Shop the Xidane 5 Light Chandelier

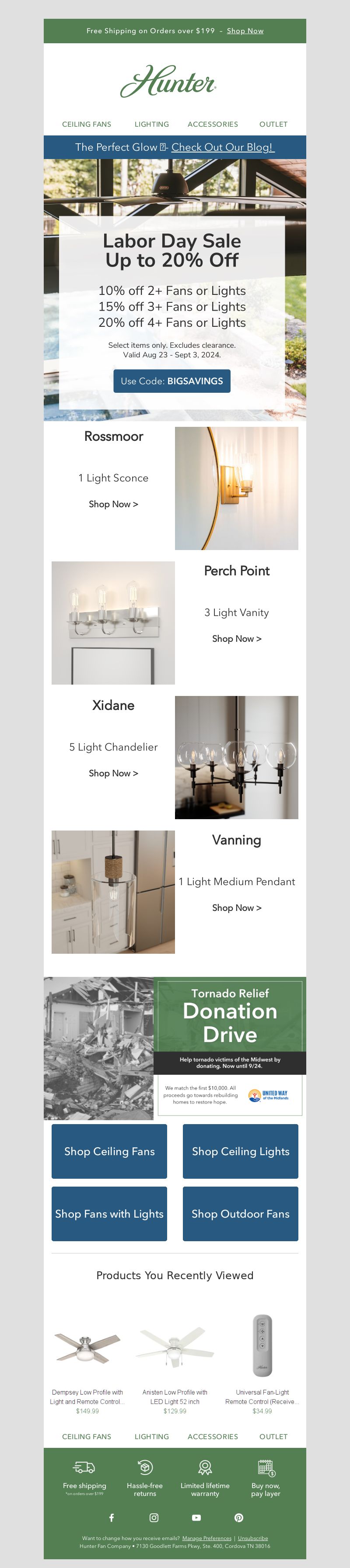pos(113,773)
